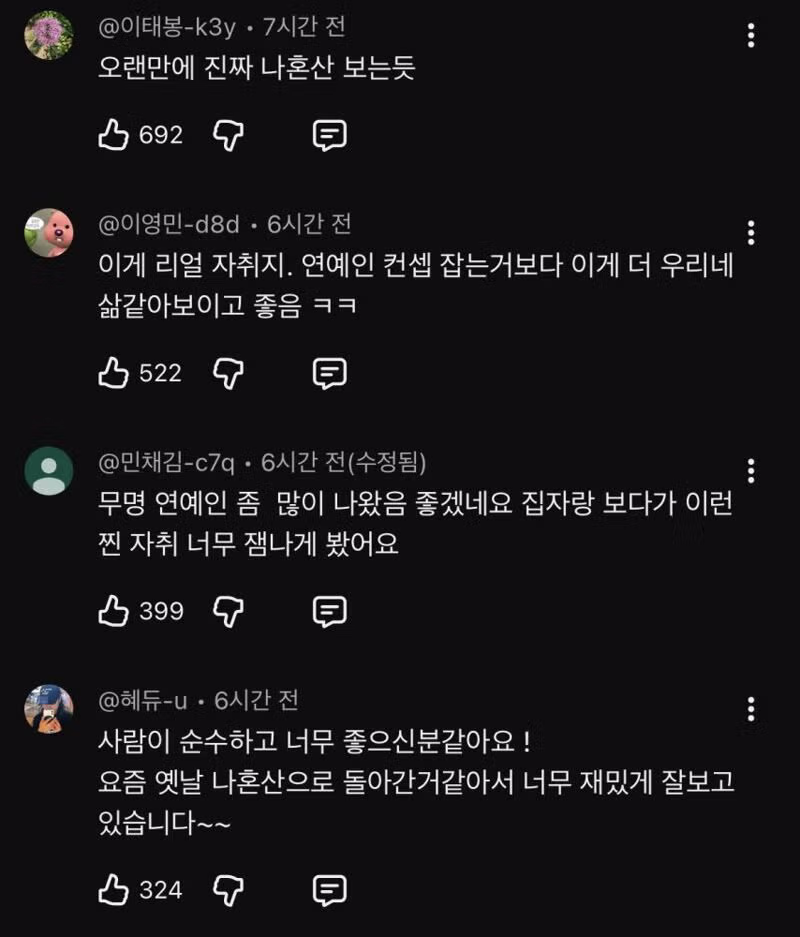Viewport: 800px width, 937px height.
Task: Open reply icon under @이태봉-k3y's comment
Action: [x=328, y=135]
